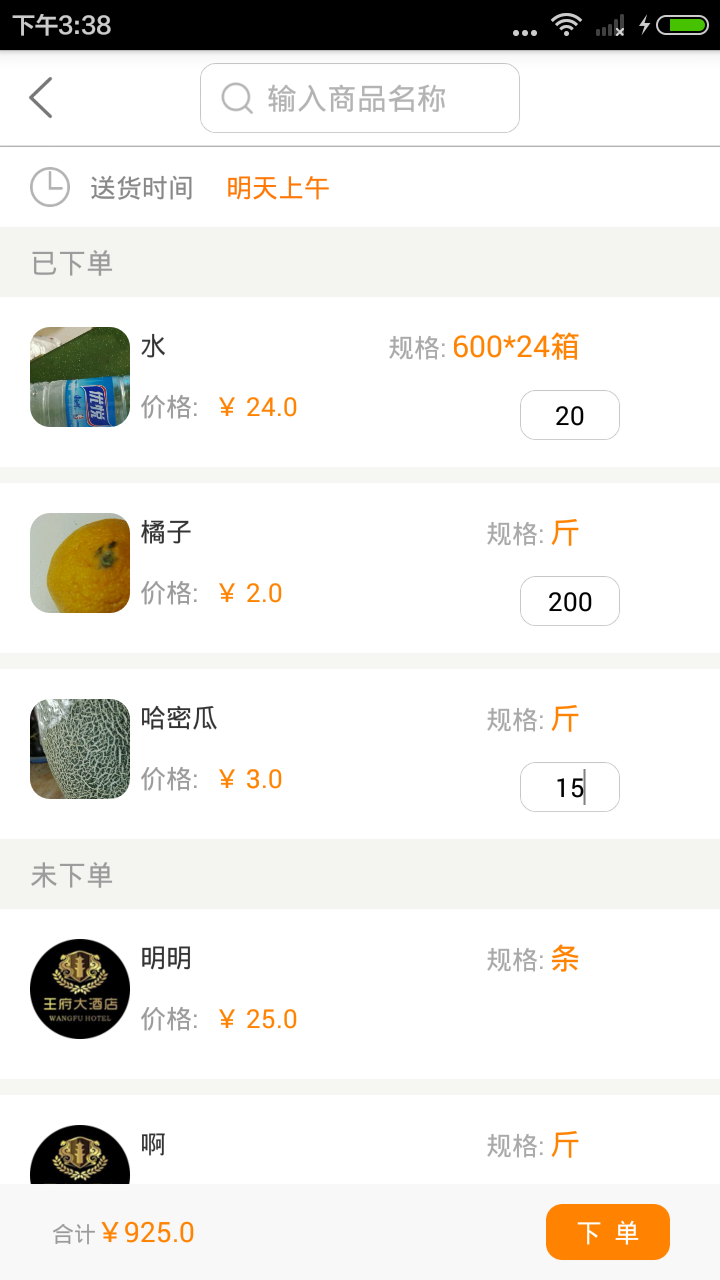Edit the quantity field for 橘子
The image size is (720, 1280).
pyautogui.click(x=570, y=601)
